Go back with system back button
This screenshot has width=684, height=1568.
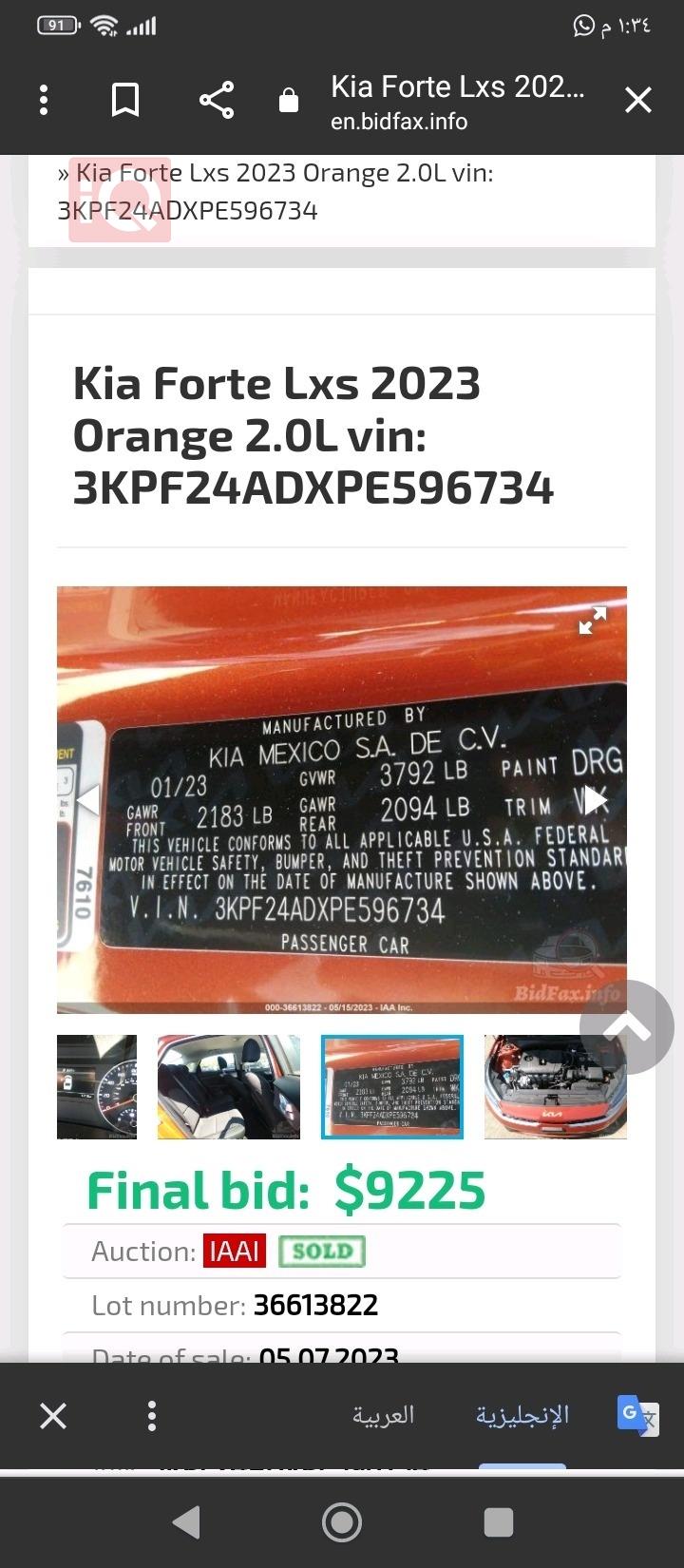(187, 1522)
